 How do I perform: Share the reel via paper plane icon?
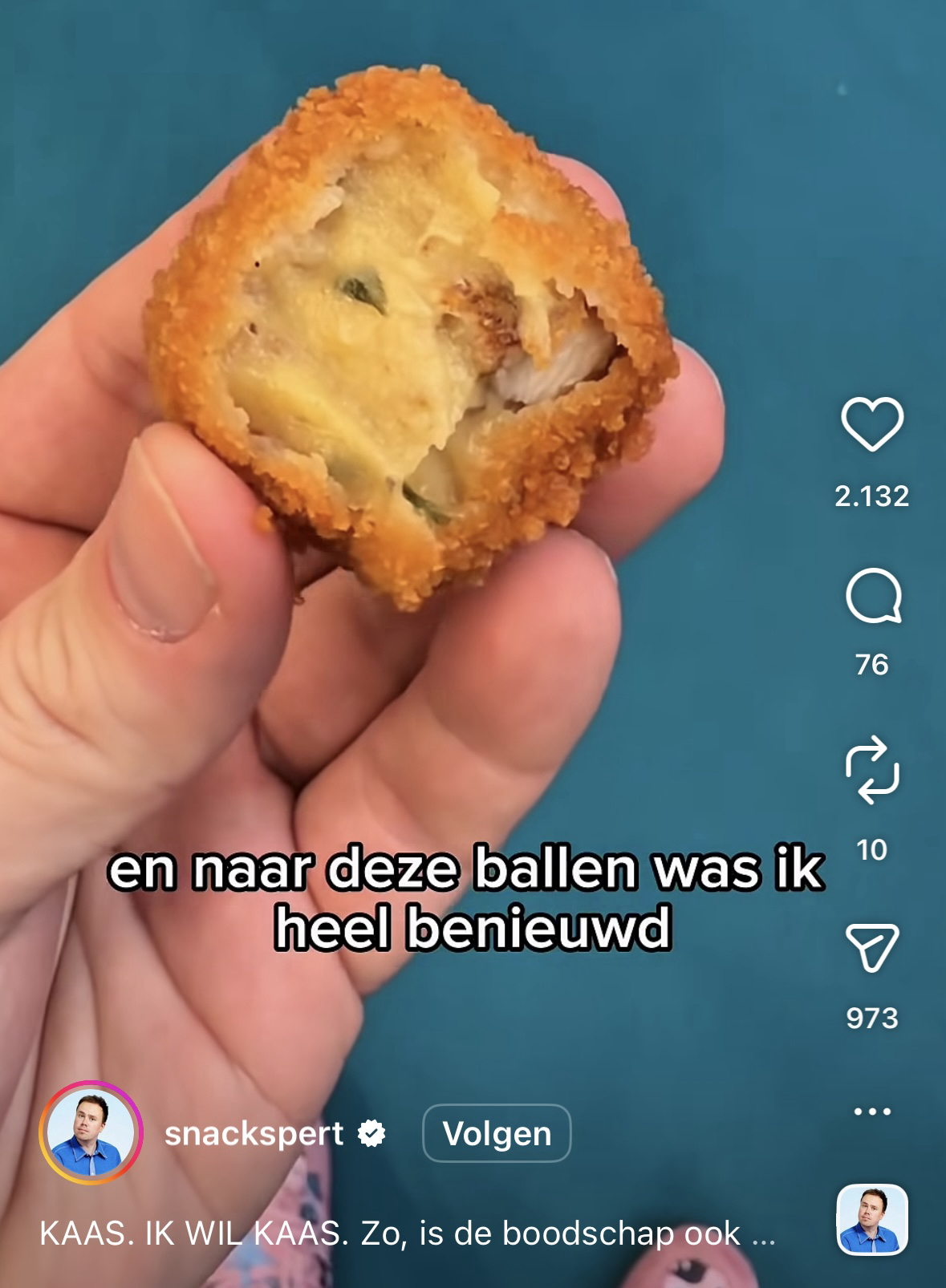pos(872,948)
